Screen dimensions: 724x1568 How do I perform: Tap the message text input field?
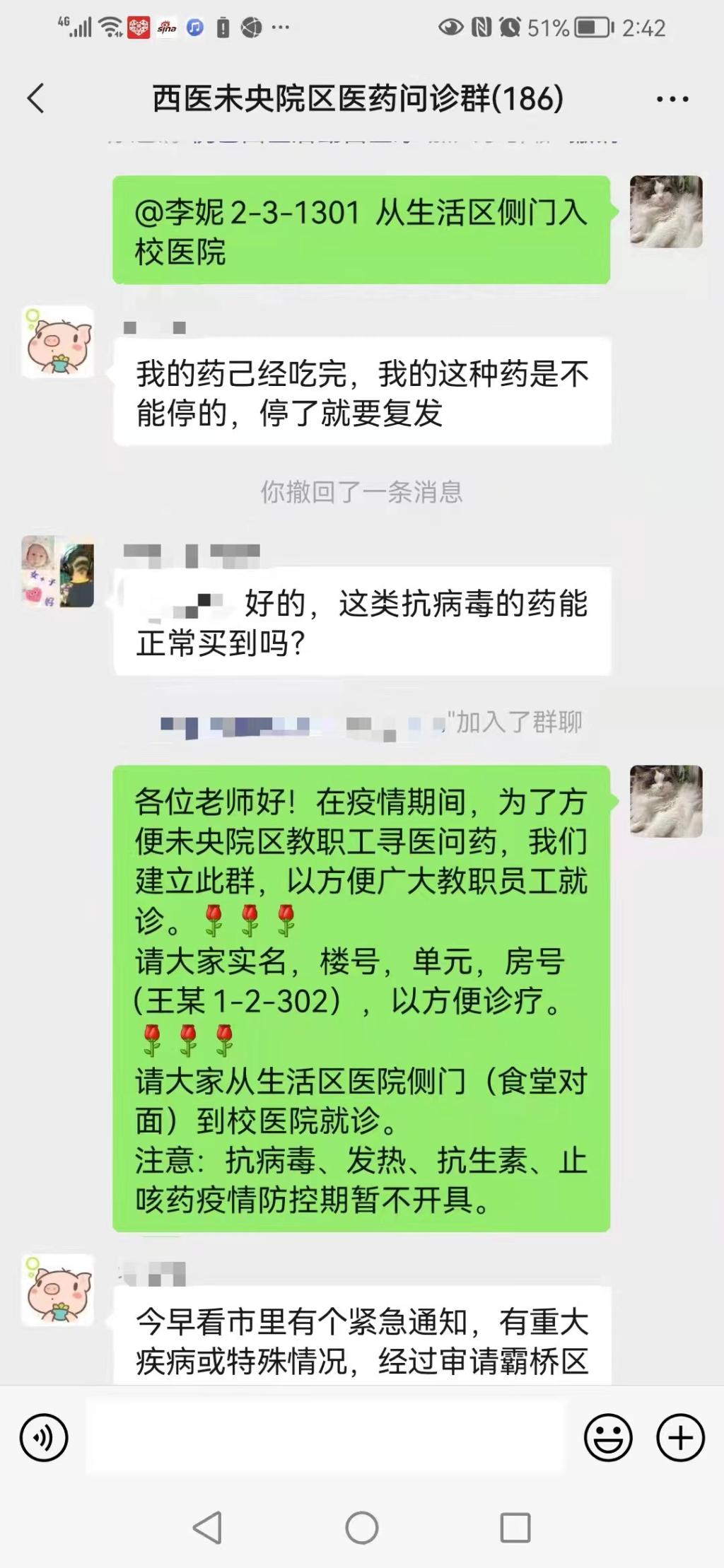(325, 1437)
